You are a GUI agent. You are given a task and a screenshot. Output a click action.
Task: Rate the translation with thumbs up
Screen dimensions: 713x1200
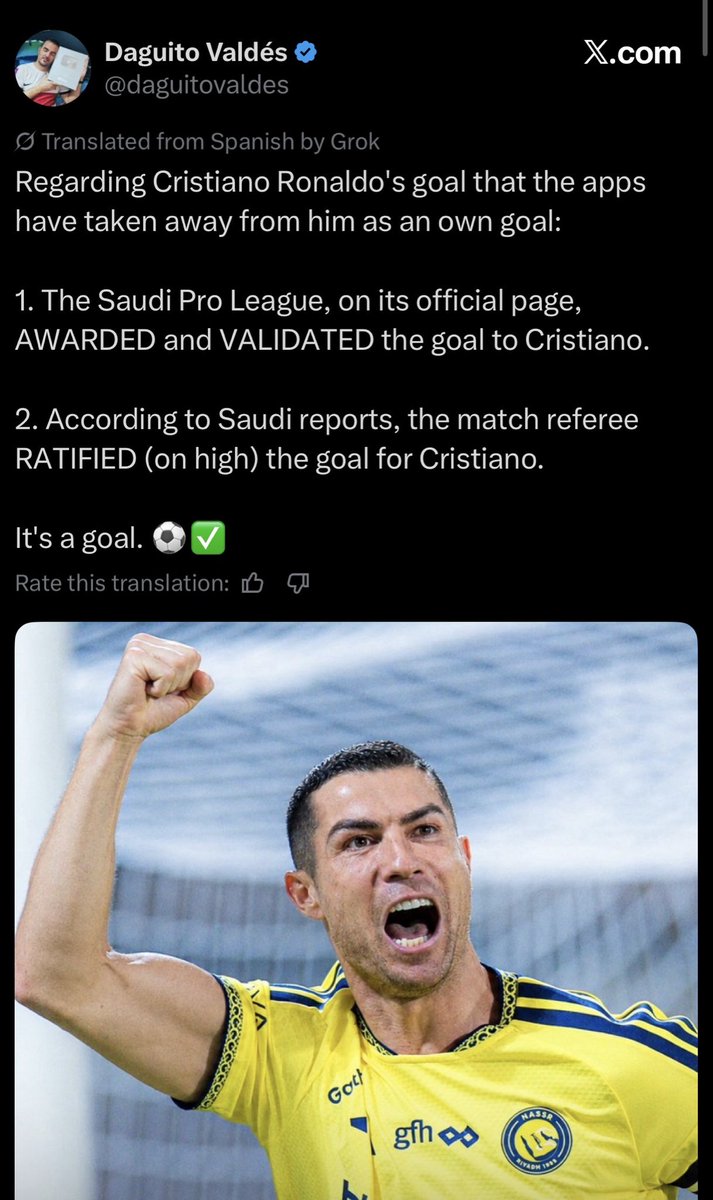tap(254, 583)
